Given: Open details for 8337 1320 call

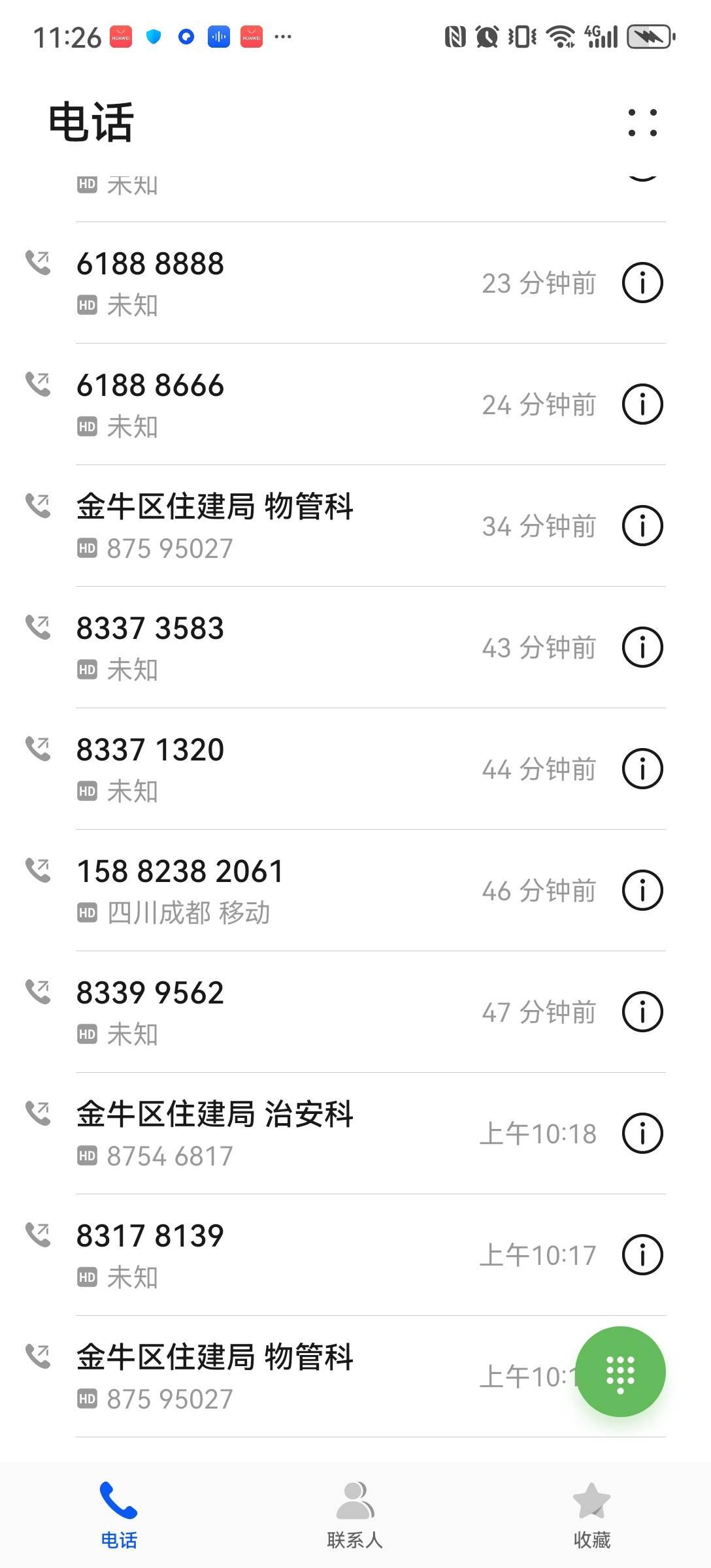Looking at the screenshot, I should pos(642,769).
